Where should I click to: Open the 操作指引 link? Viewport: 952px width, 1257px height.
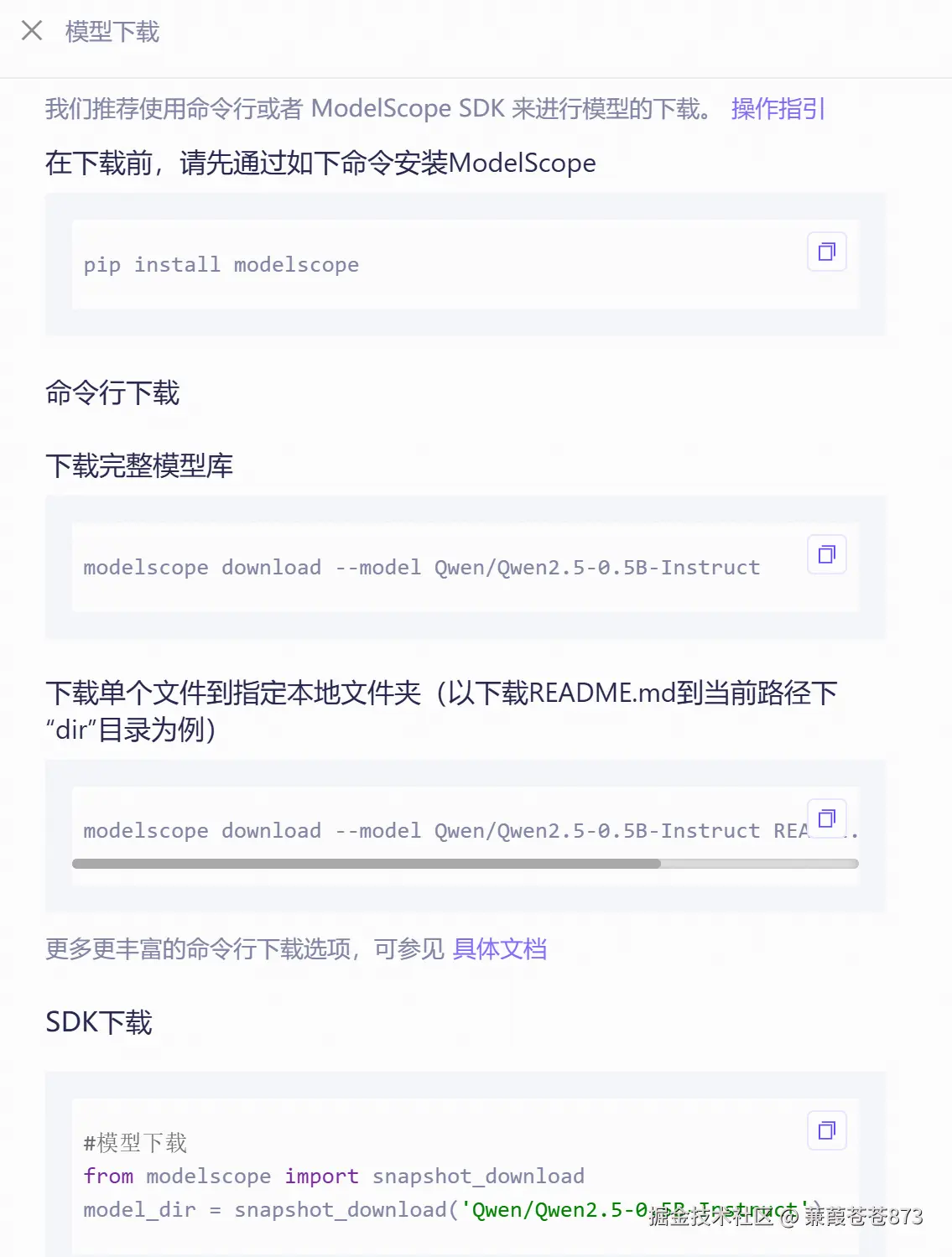point(778,109)
